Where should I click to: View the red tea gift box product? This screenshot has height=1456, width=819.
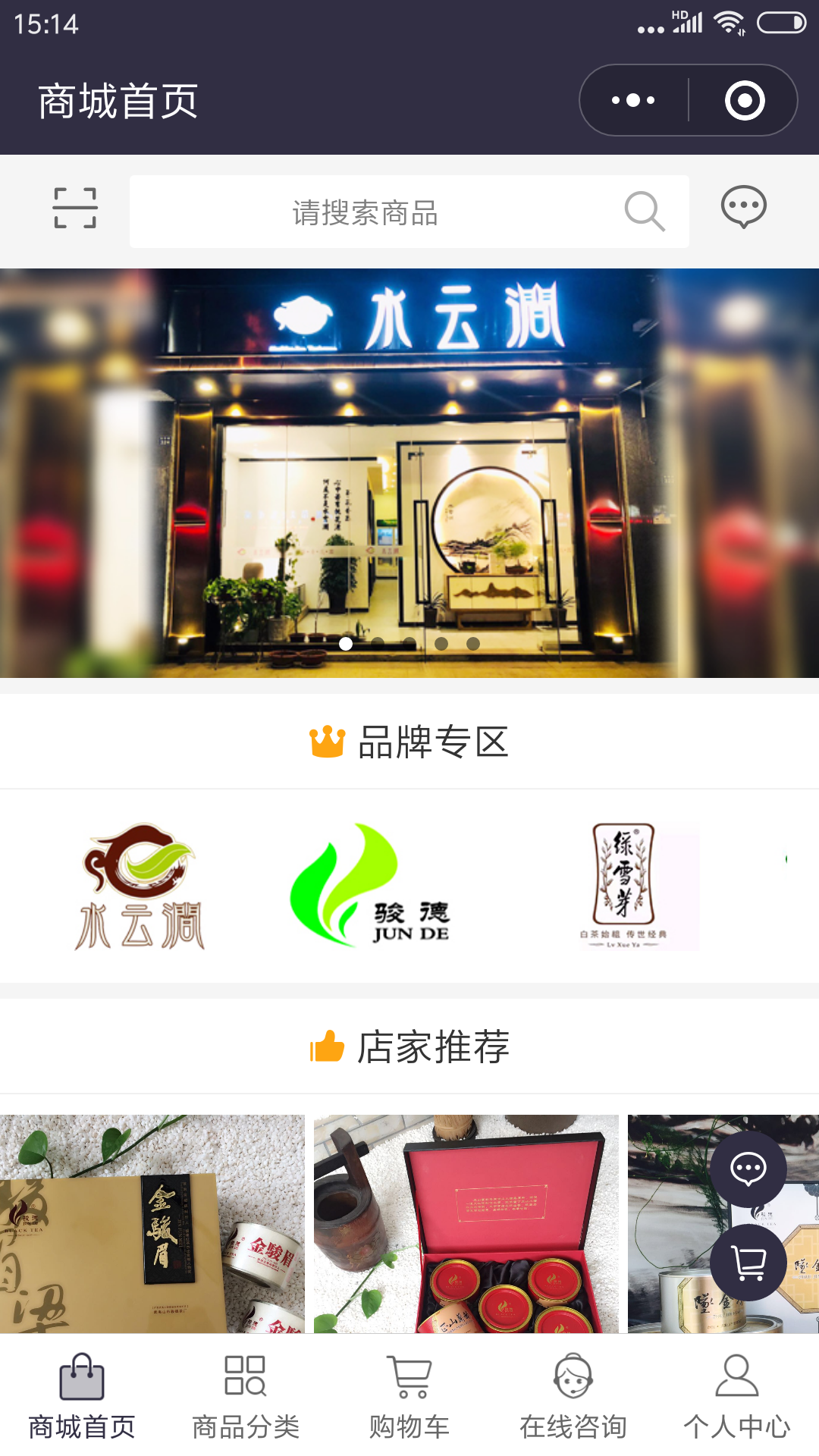(x=466, y=1222)
